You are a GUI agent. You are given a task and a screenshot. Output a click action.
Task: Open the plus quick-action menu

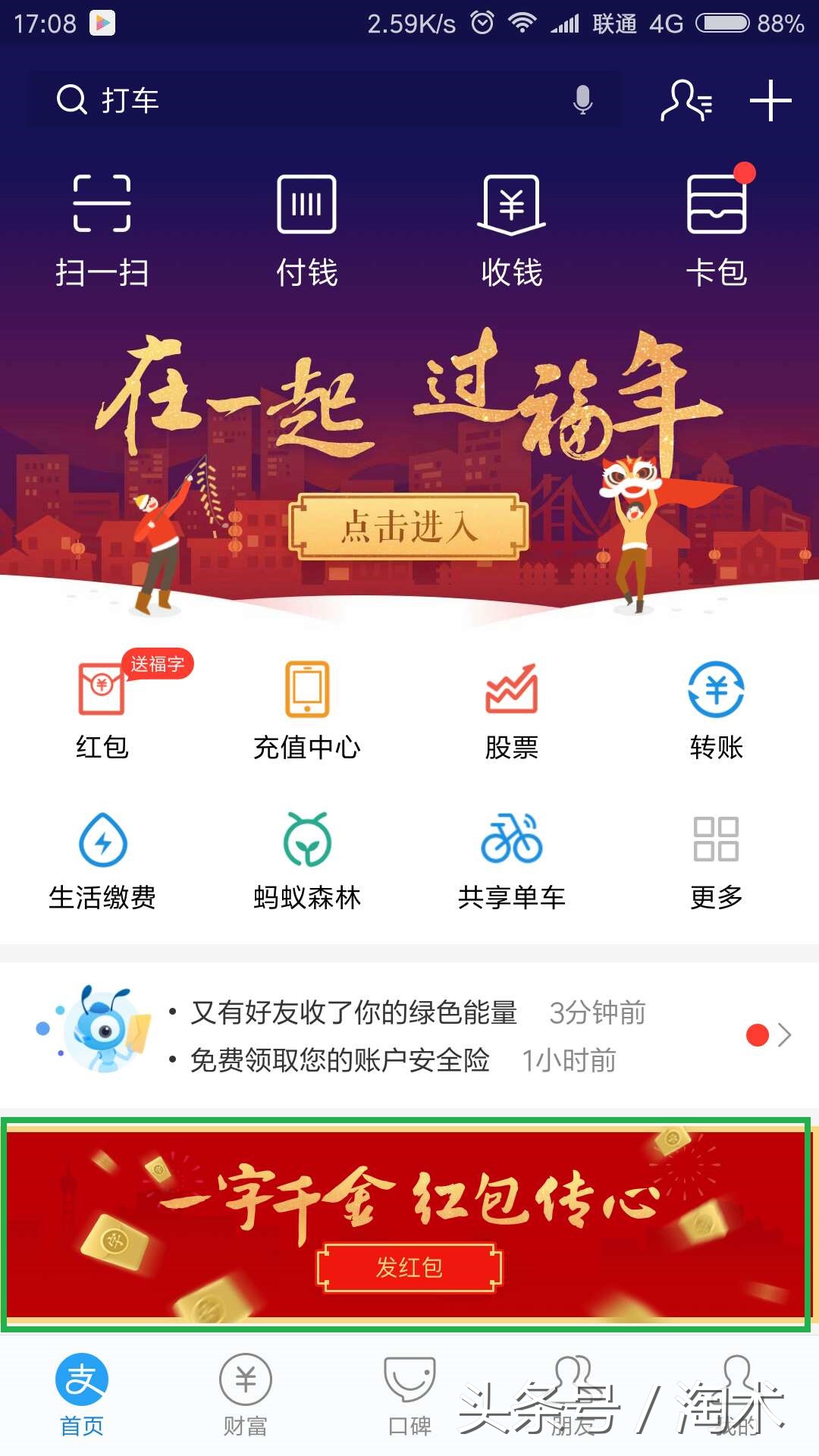coord(771,100)
